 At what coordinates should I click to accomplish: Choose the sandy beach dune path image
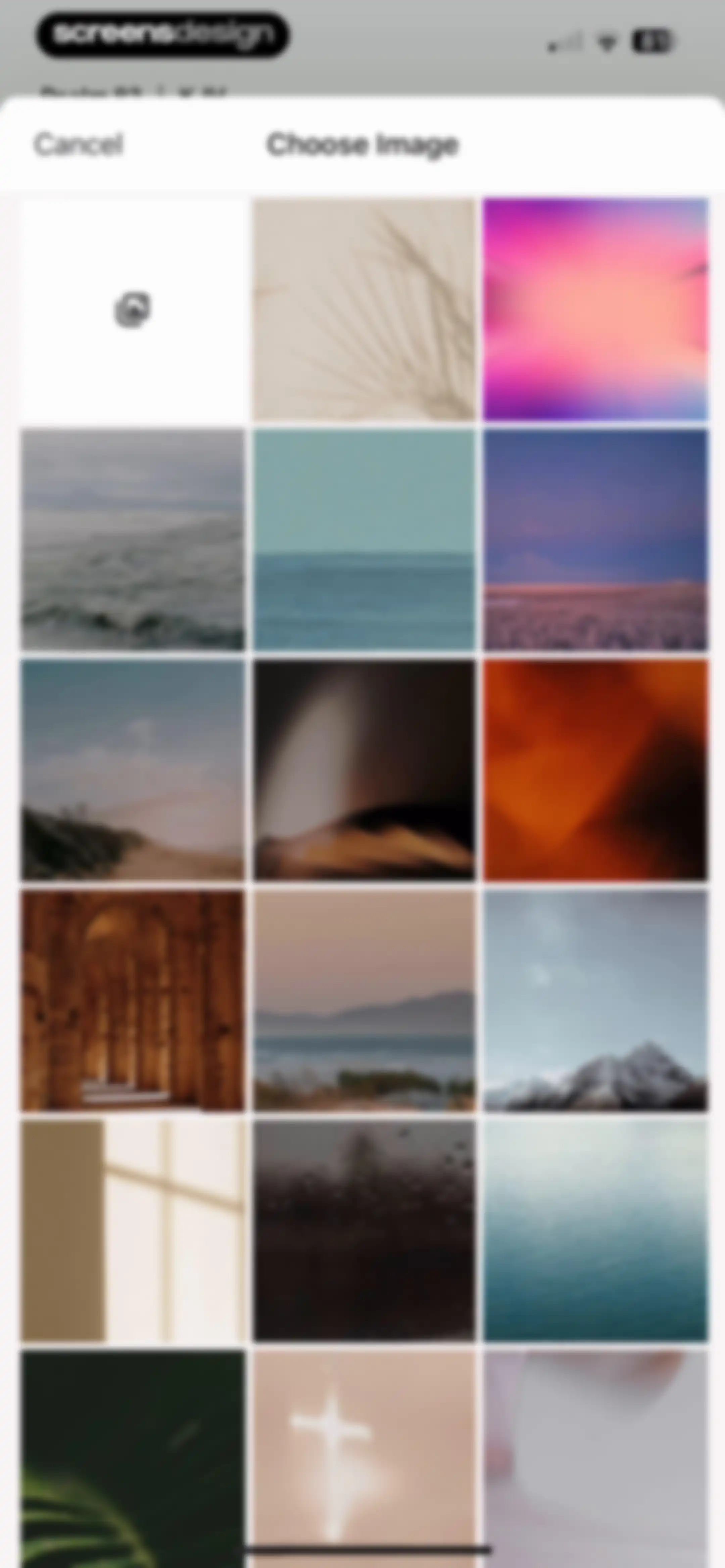(133, 770)
